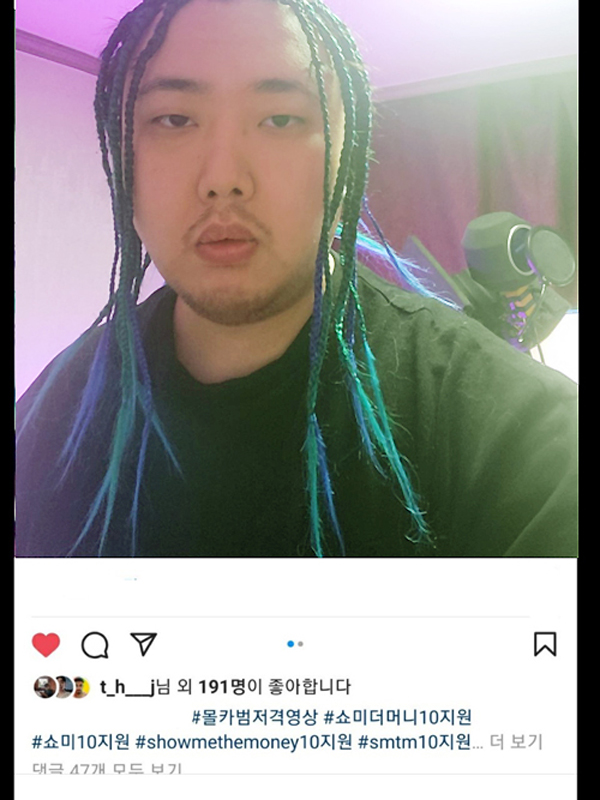This screenshot has width=600, height=800.
Task: Expand the caption with 더 보기
Action: [516, 743]
